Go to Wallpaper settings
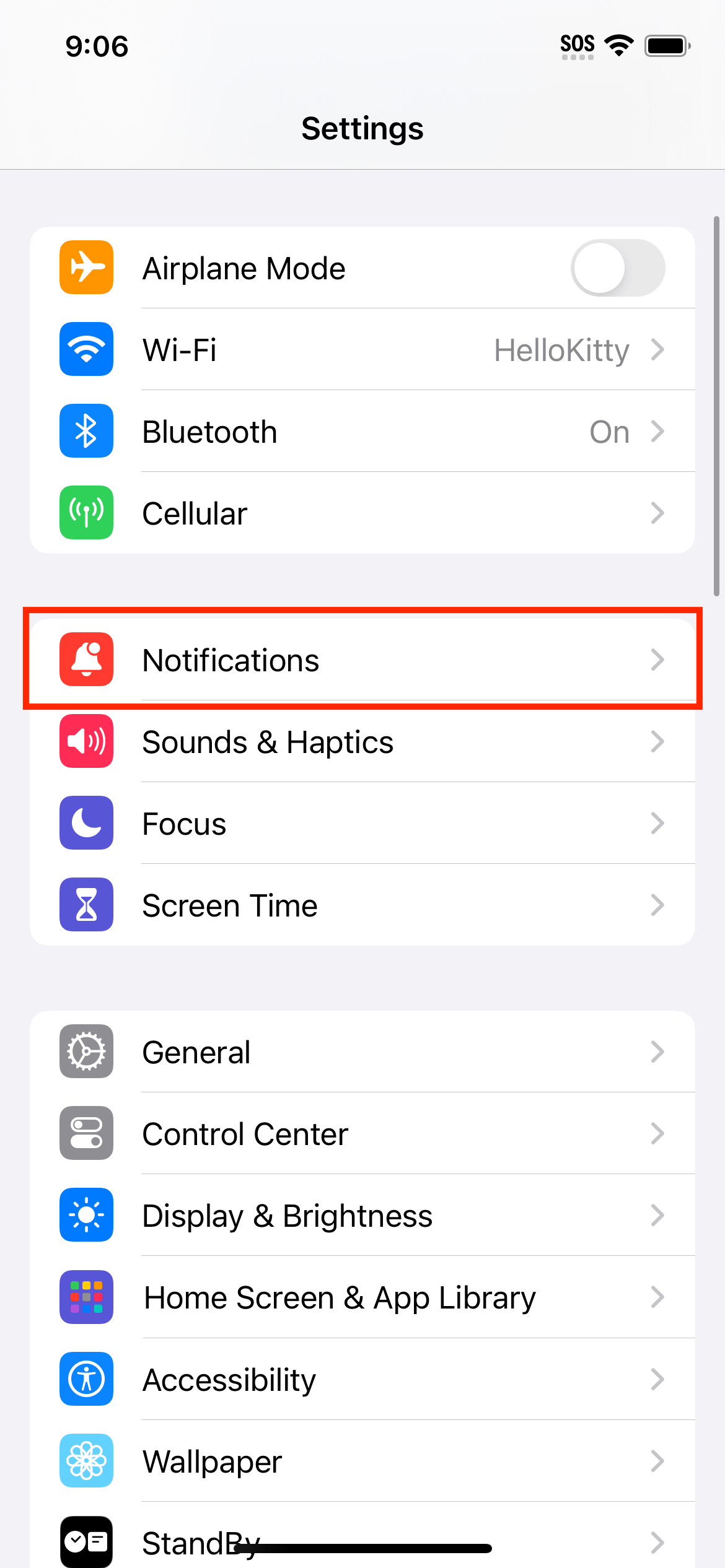Screen dimensions: 725x1568 362,1460
